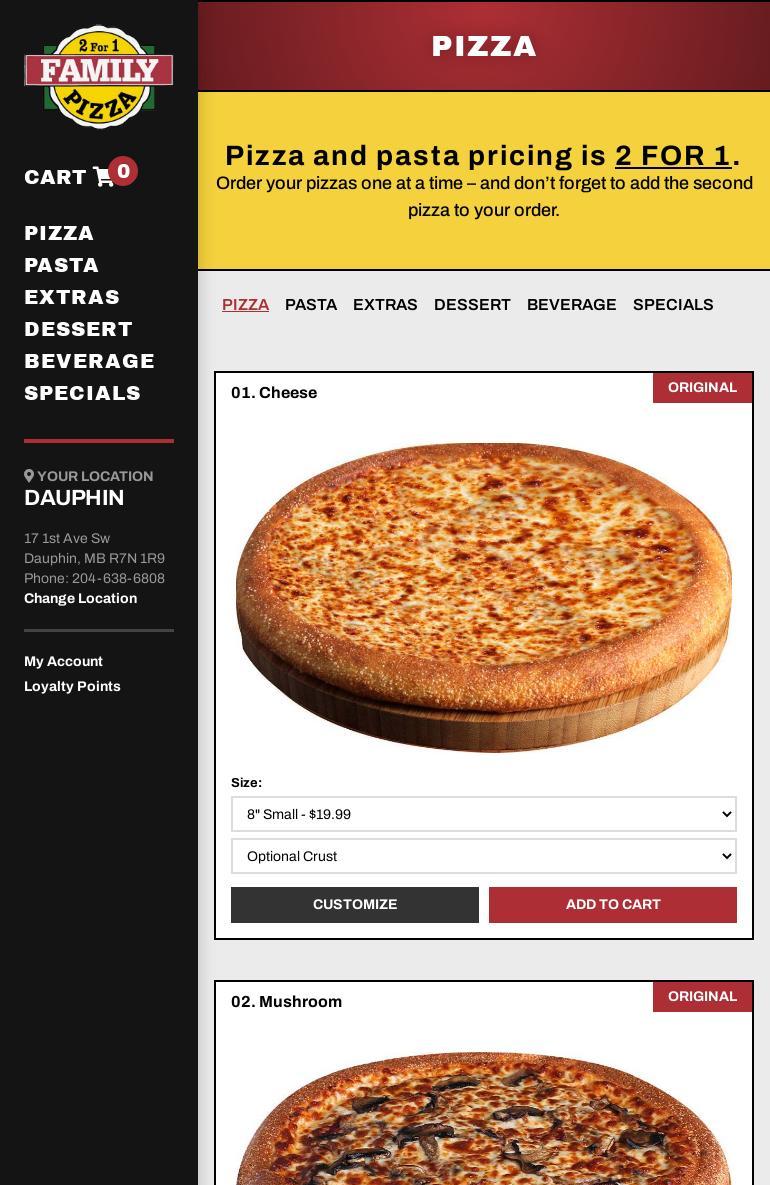770x1185 pixels.
Task: Expand the Cheese pizza size dropdown
Action: (x=484, y=814)
